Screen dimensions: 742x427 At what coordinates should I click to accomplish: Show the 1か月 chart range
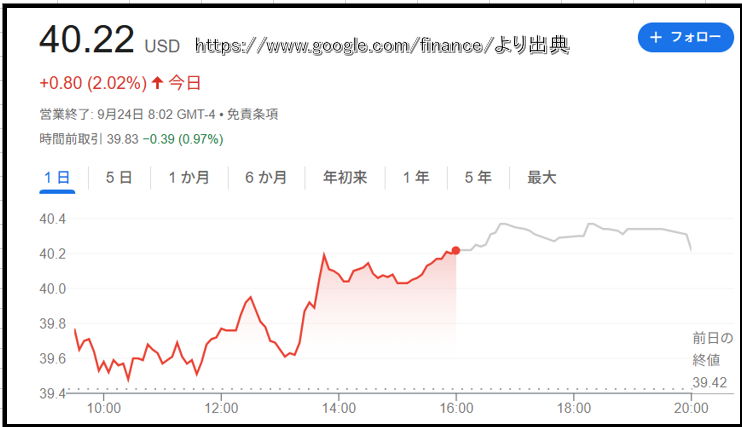(189, 178)
